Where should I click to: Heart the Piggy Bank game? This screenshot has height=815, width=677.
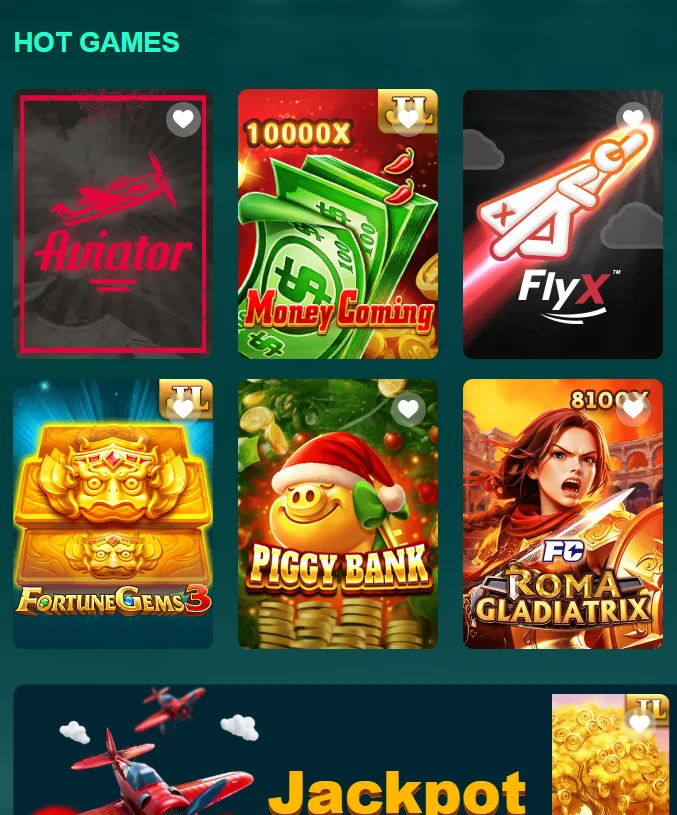tap(408, 409)
